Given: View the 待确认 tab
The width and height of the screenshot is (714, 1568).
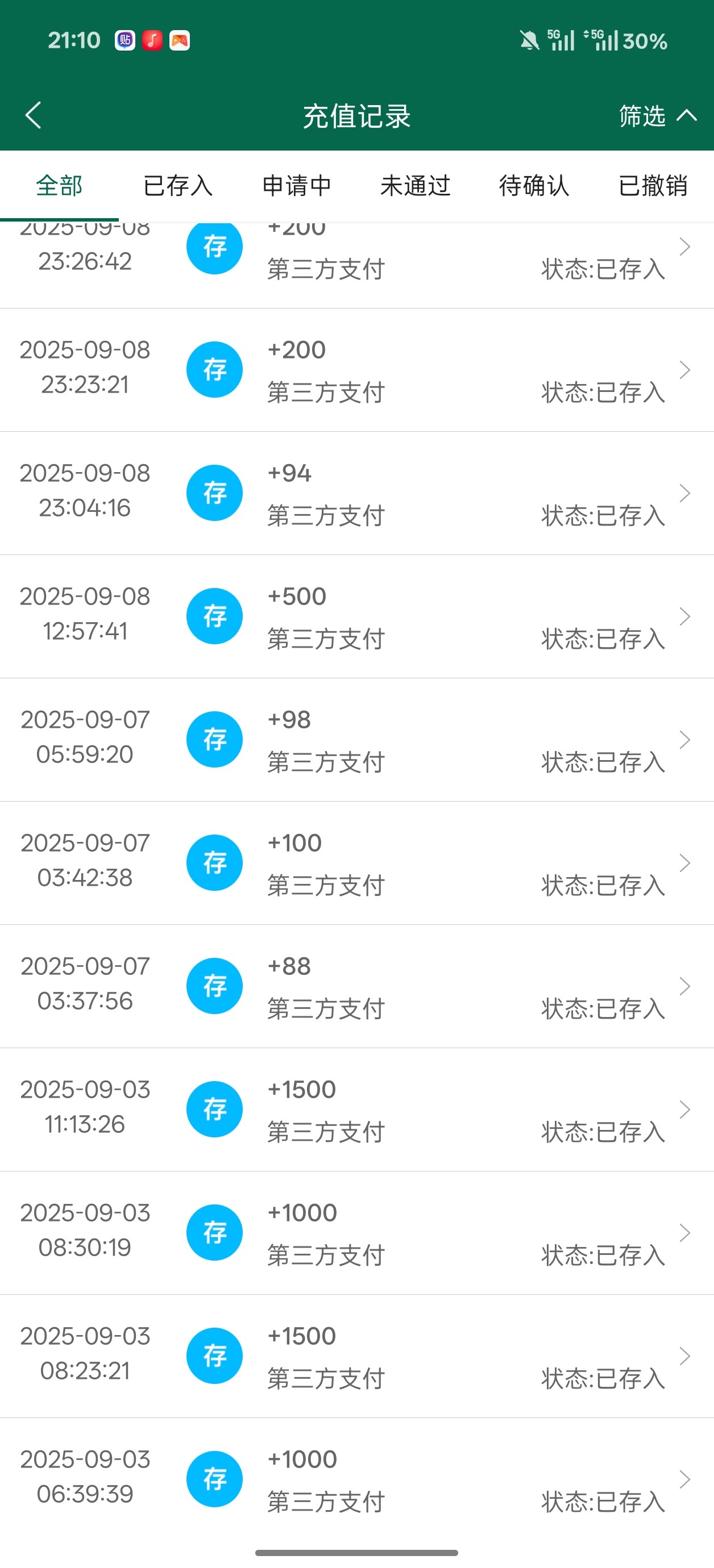Looking at the screenshot, I should [534, 186].
